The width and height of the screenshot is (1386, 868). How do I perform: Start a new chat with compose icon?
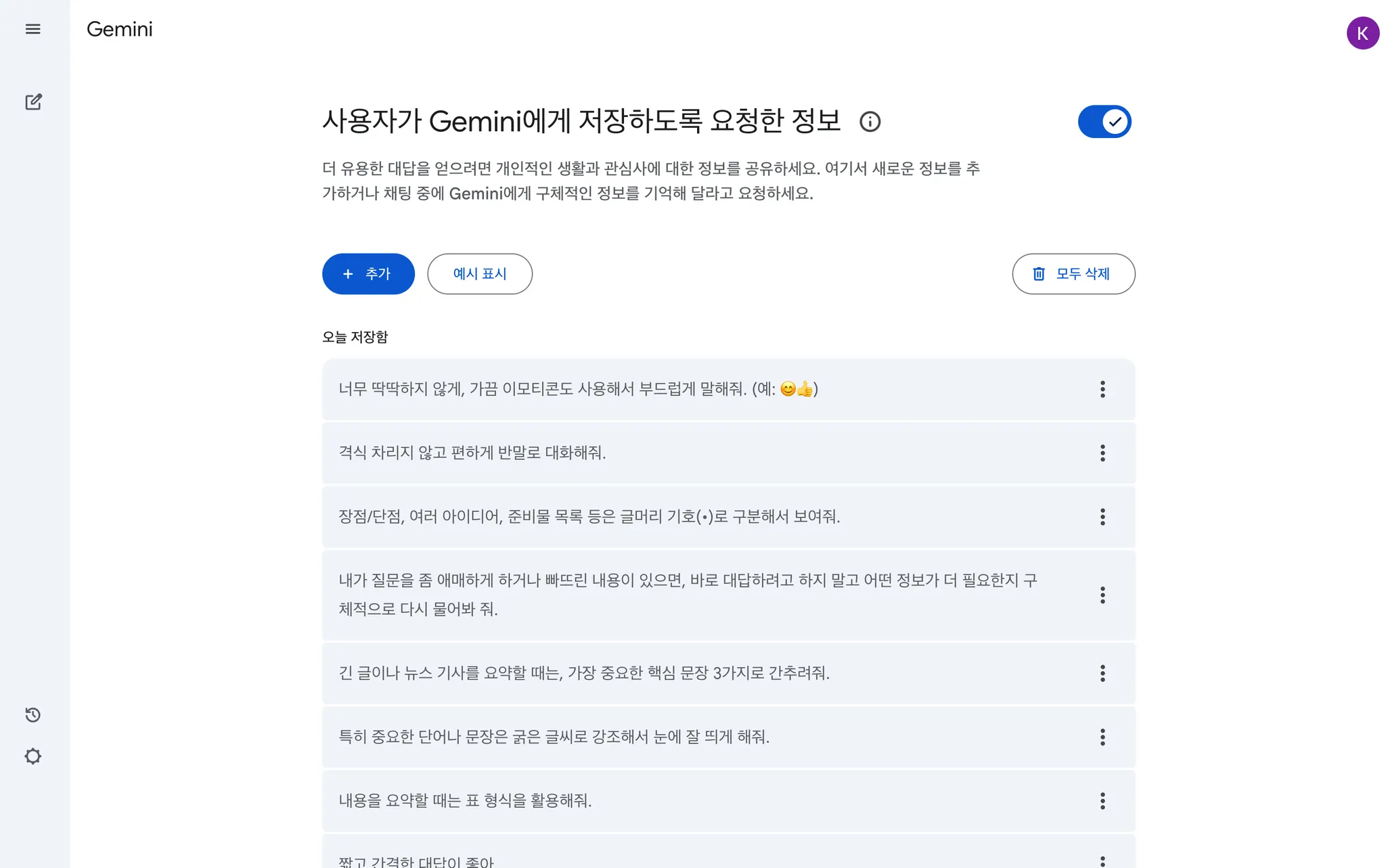33,102
